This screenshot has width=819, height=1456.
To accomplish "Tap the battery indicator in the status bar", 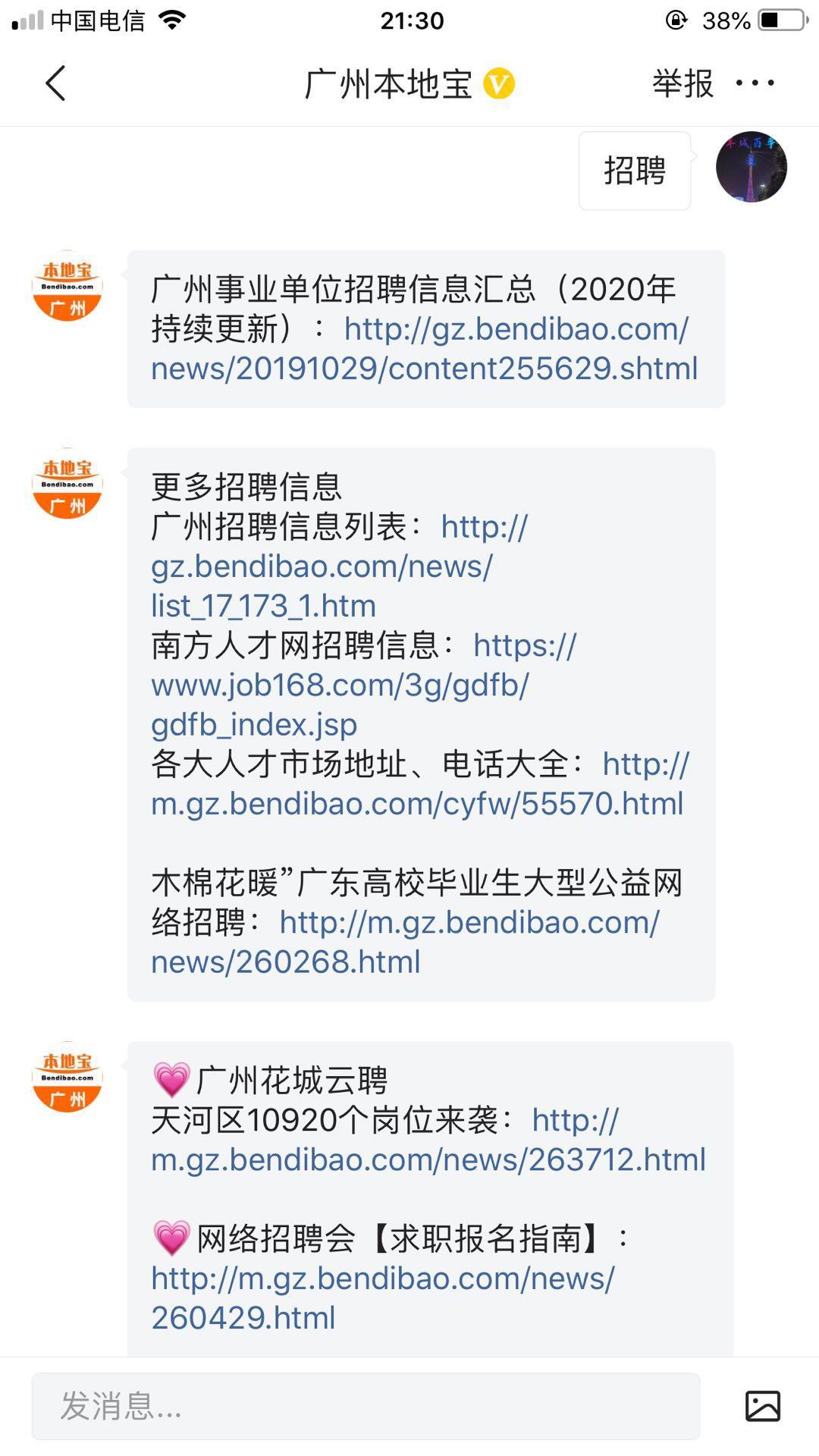I will pyautogui.click(x=774, y=20).
